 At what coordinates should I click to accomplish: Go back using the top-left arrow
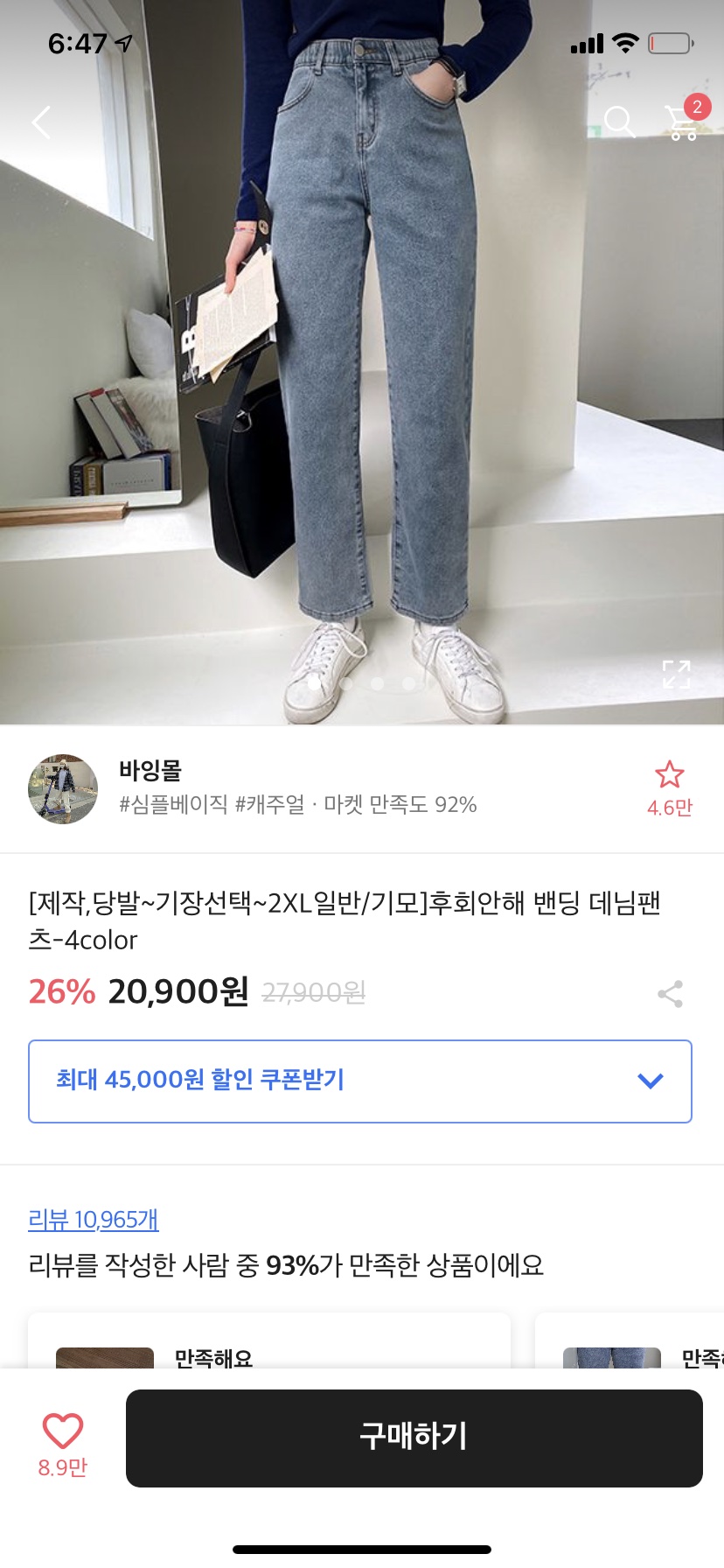click(x=41, y=122)
